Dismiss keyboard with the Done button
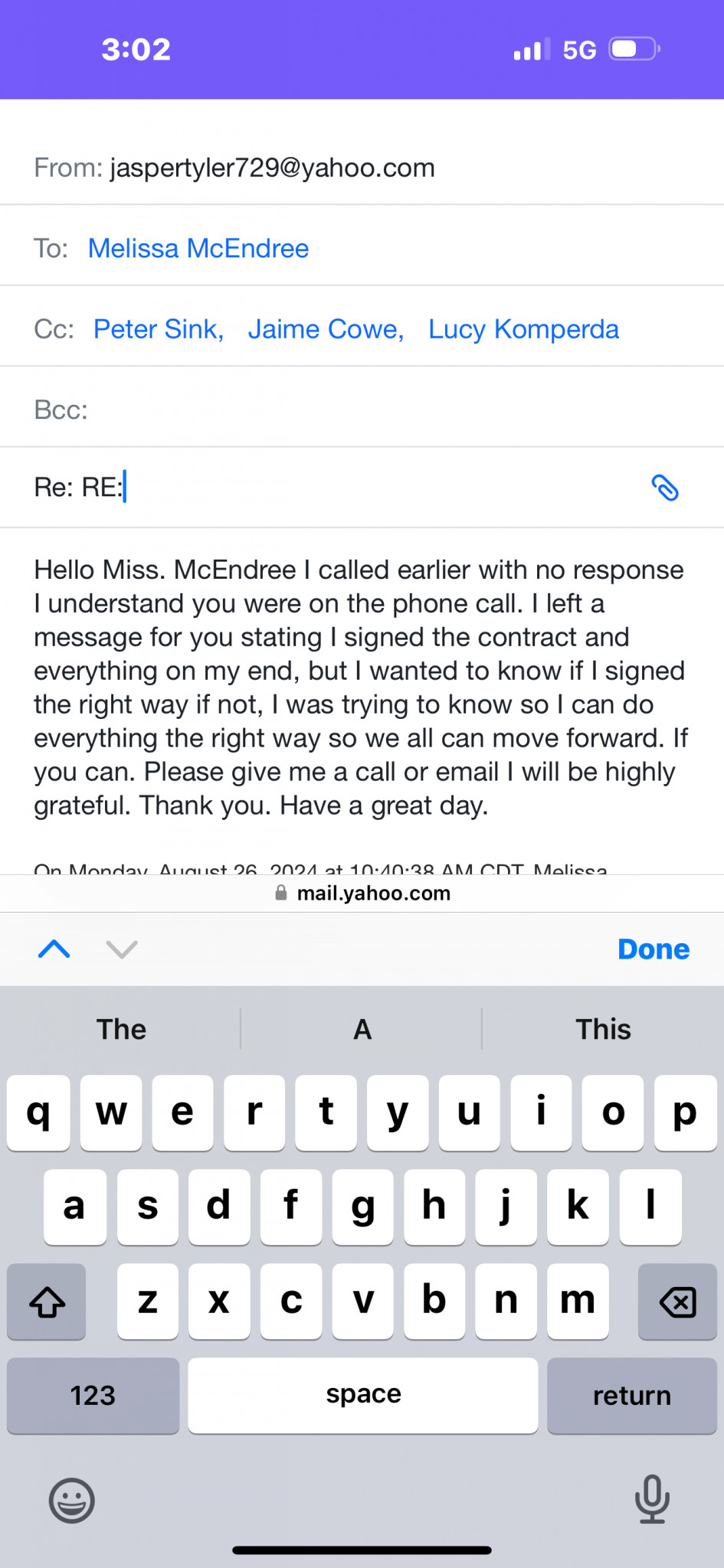The width and height of the screenshot is (724, 1568). (x=654, y=949)
